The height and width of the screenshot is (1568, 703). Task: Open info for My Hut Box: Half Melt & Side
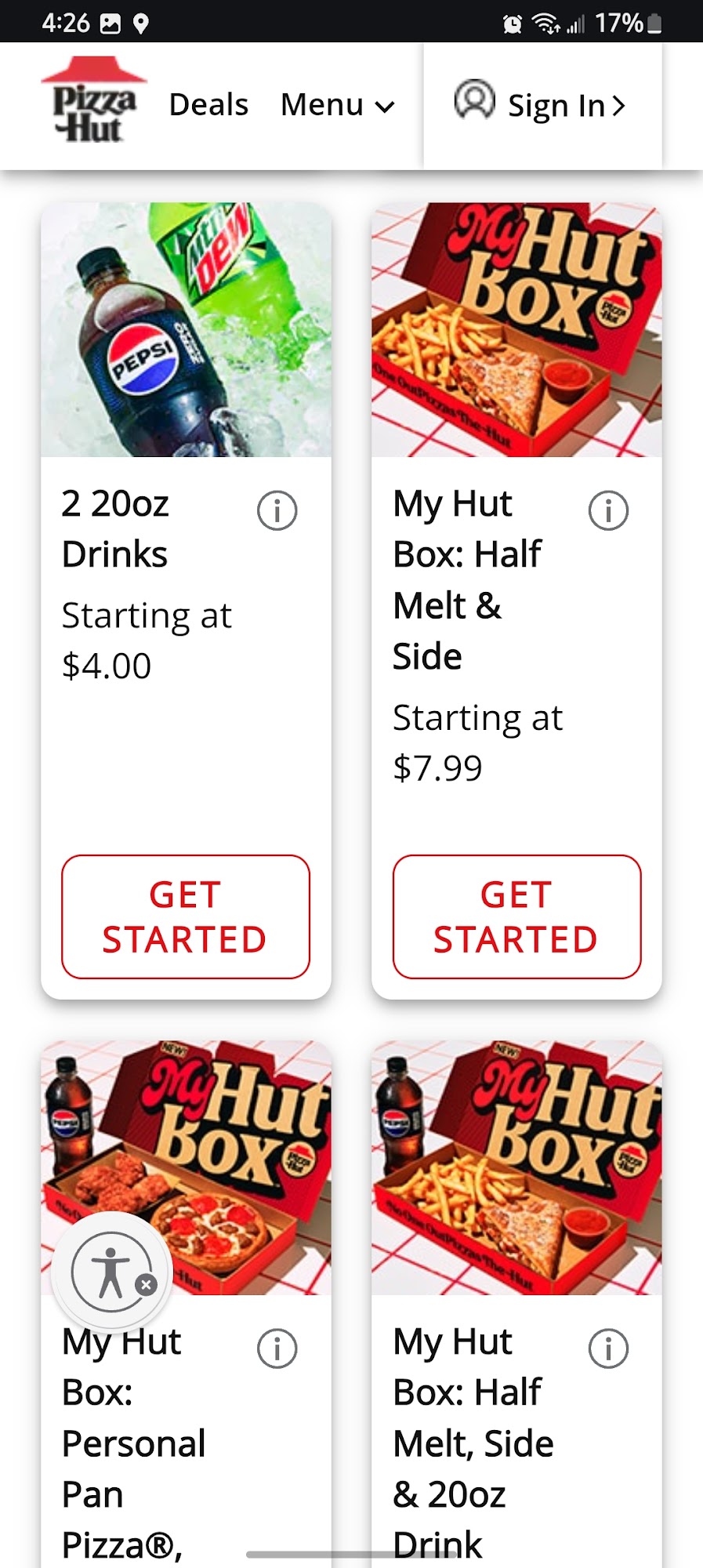[609, 509]
